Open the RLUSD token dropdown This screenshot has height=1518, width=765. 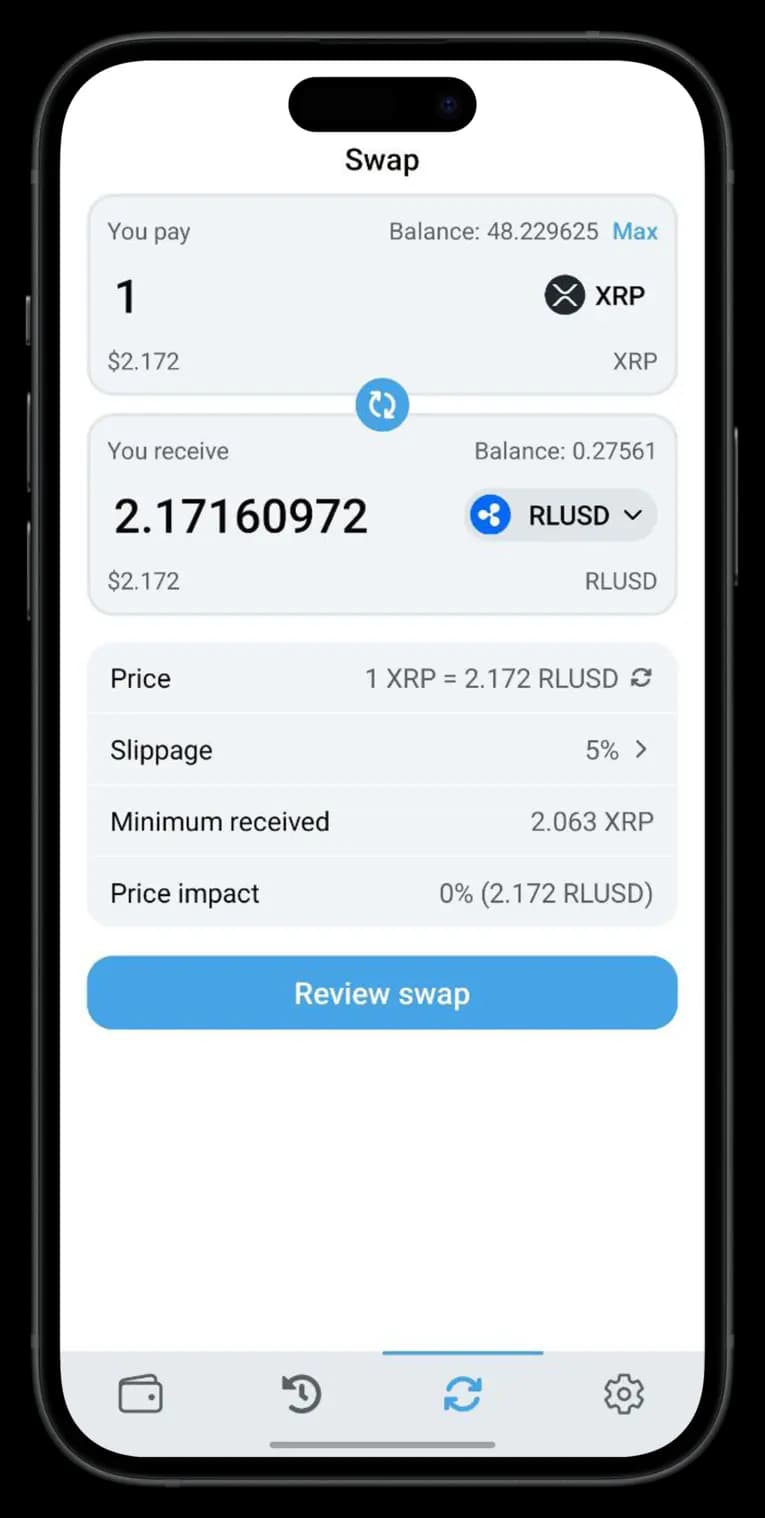pos(562,516)
